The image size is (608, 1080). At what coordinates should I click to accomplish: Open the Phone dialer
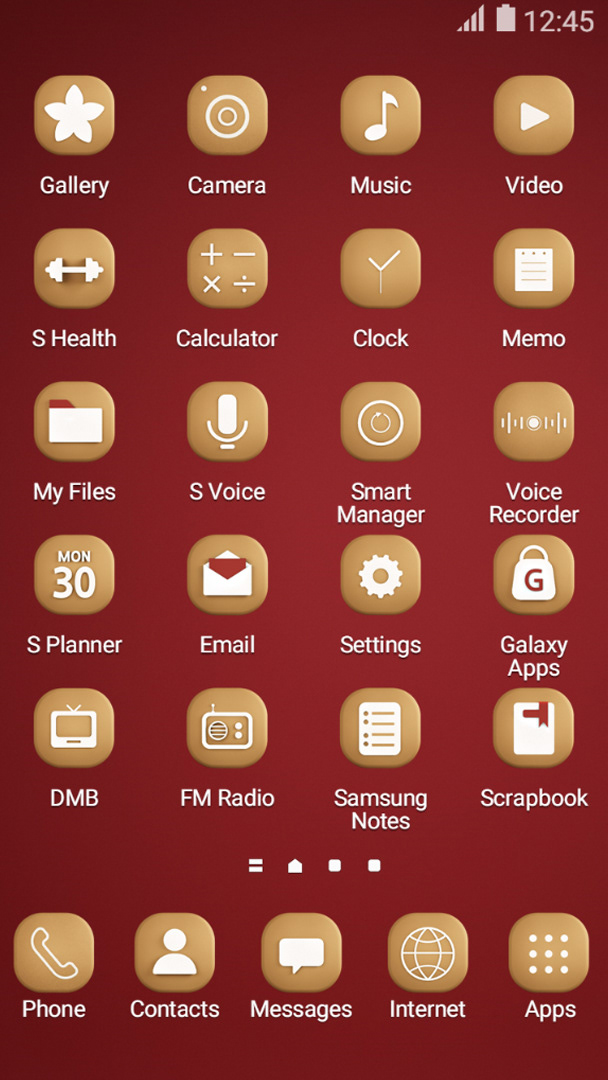54,953
